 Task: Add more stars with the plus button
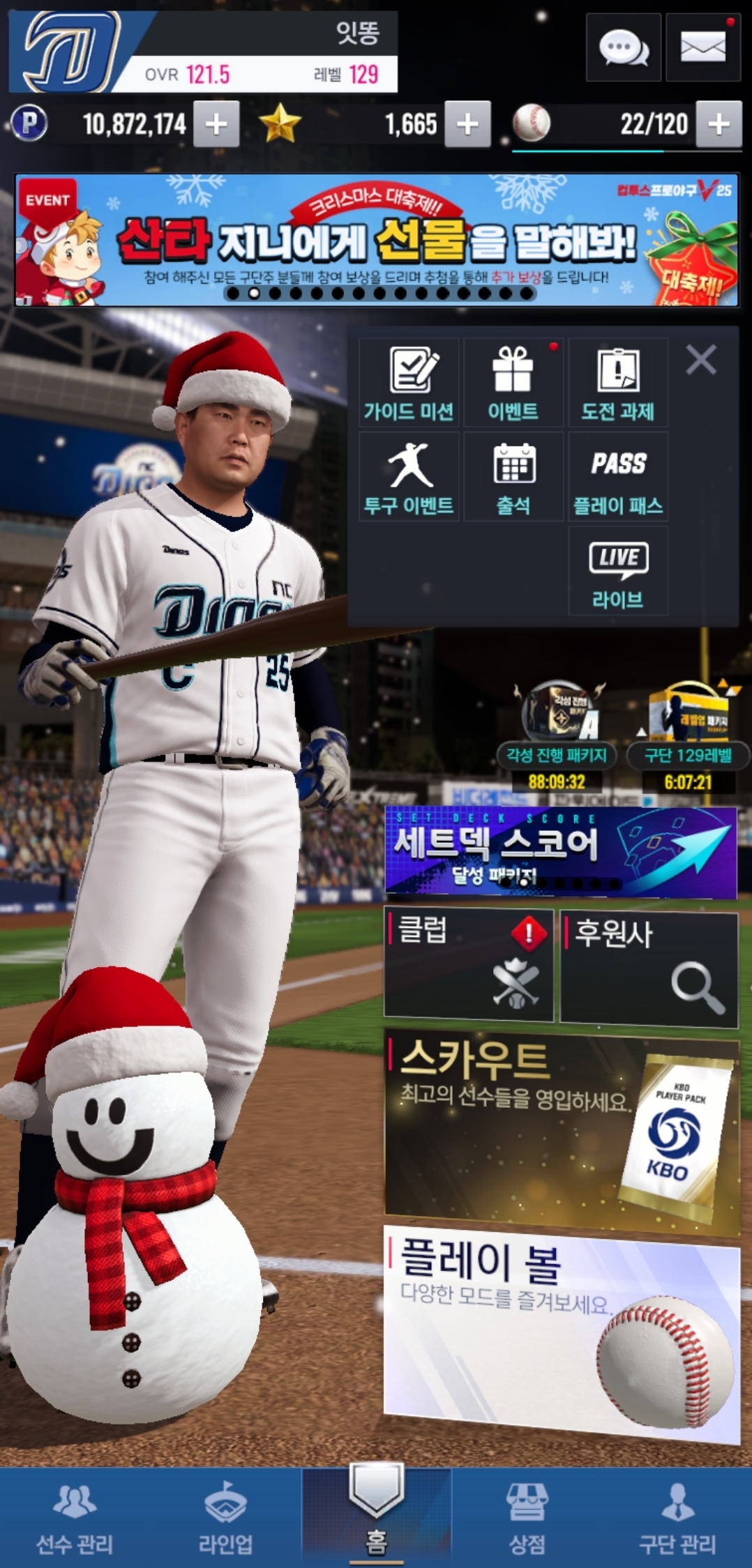pos(467,124)
